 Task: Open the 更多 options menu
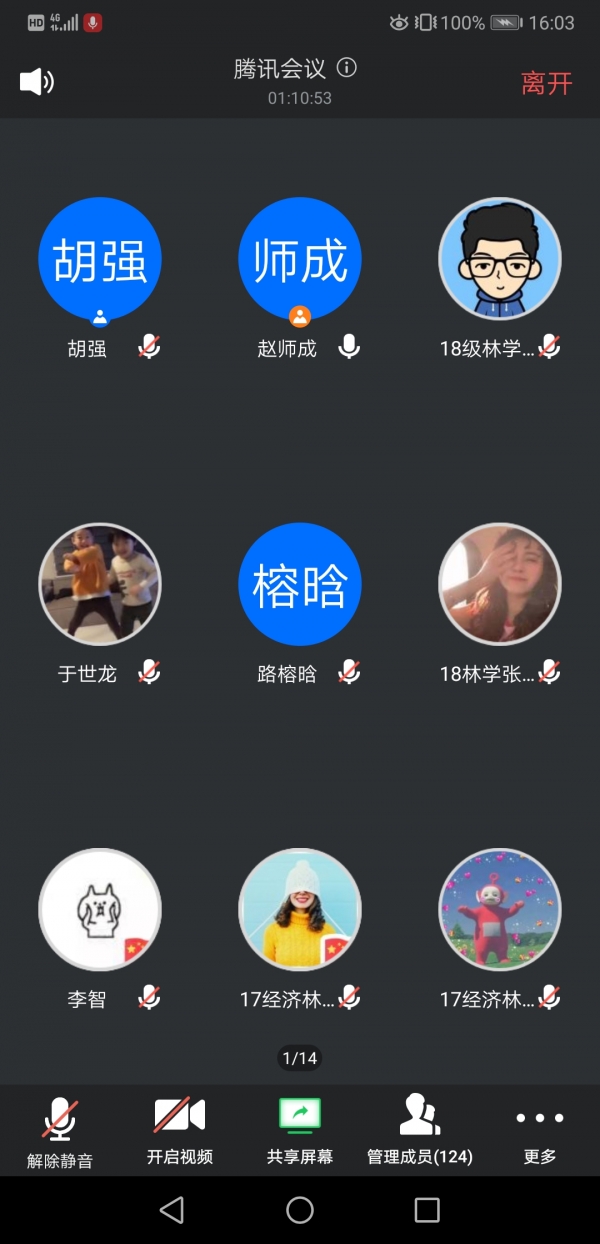pos(540,1133)
